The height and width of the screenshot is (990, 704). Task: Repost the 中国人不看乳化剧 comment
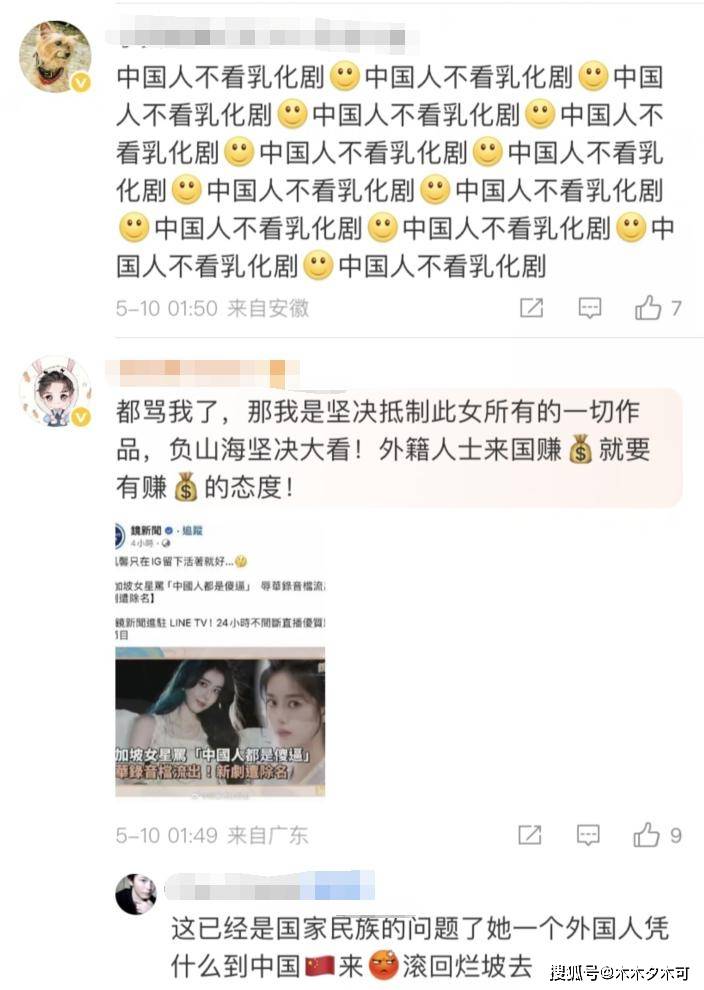click(531, 308)
